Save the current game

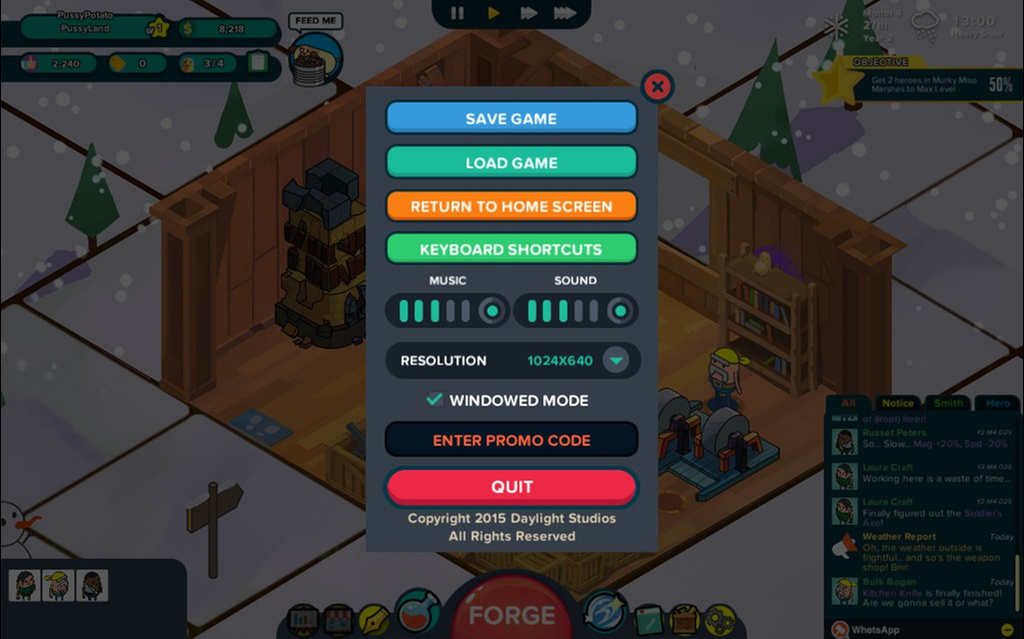click(511, 118)
